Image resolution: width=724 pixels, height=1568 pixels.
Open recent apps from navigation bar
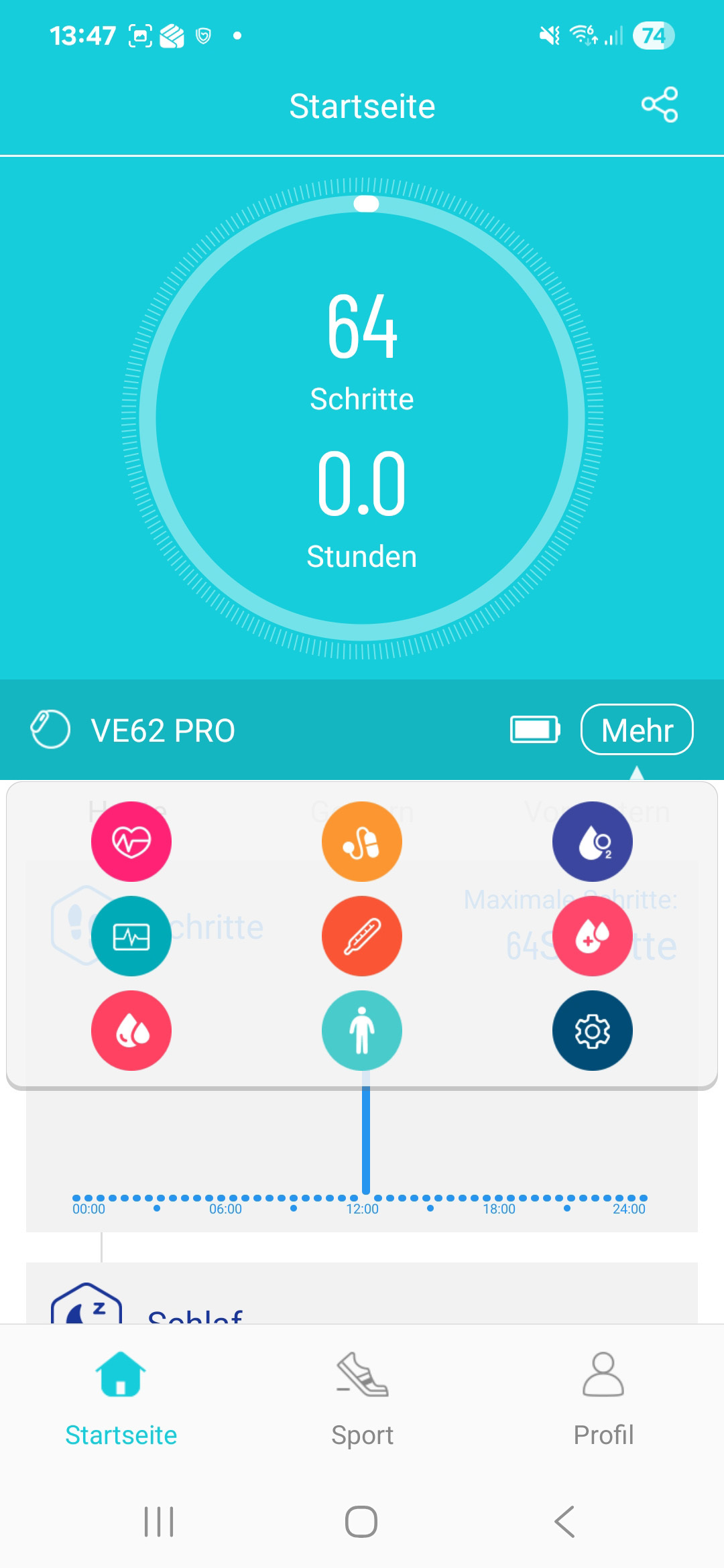coord(159,1521)
